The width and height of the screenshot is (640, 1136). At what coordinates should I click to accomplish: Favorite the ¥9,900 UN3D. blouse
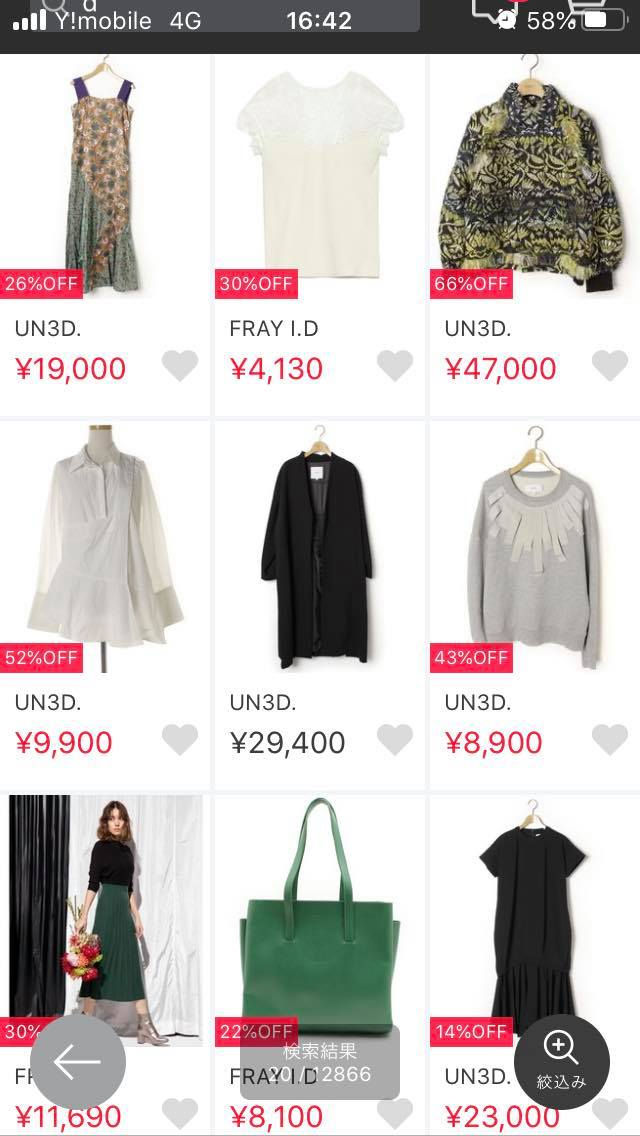point(180,740)
